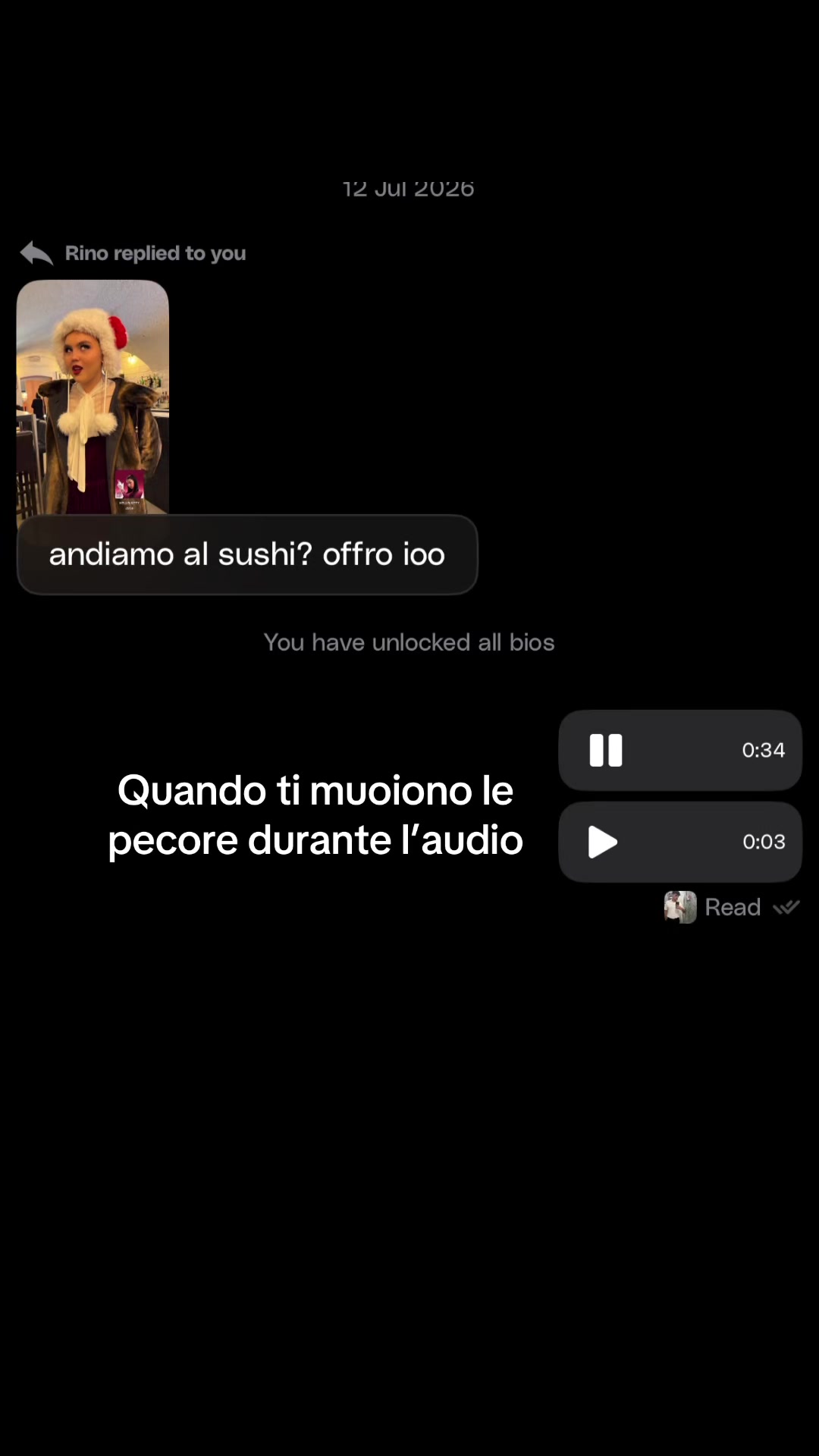Pause the 0:34 voice message
Image resolution: width=819 pixels, height=1456 pixels.
tap(606, 750)
